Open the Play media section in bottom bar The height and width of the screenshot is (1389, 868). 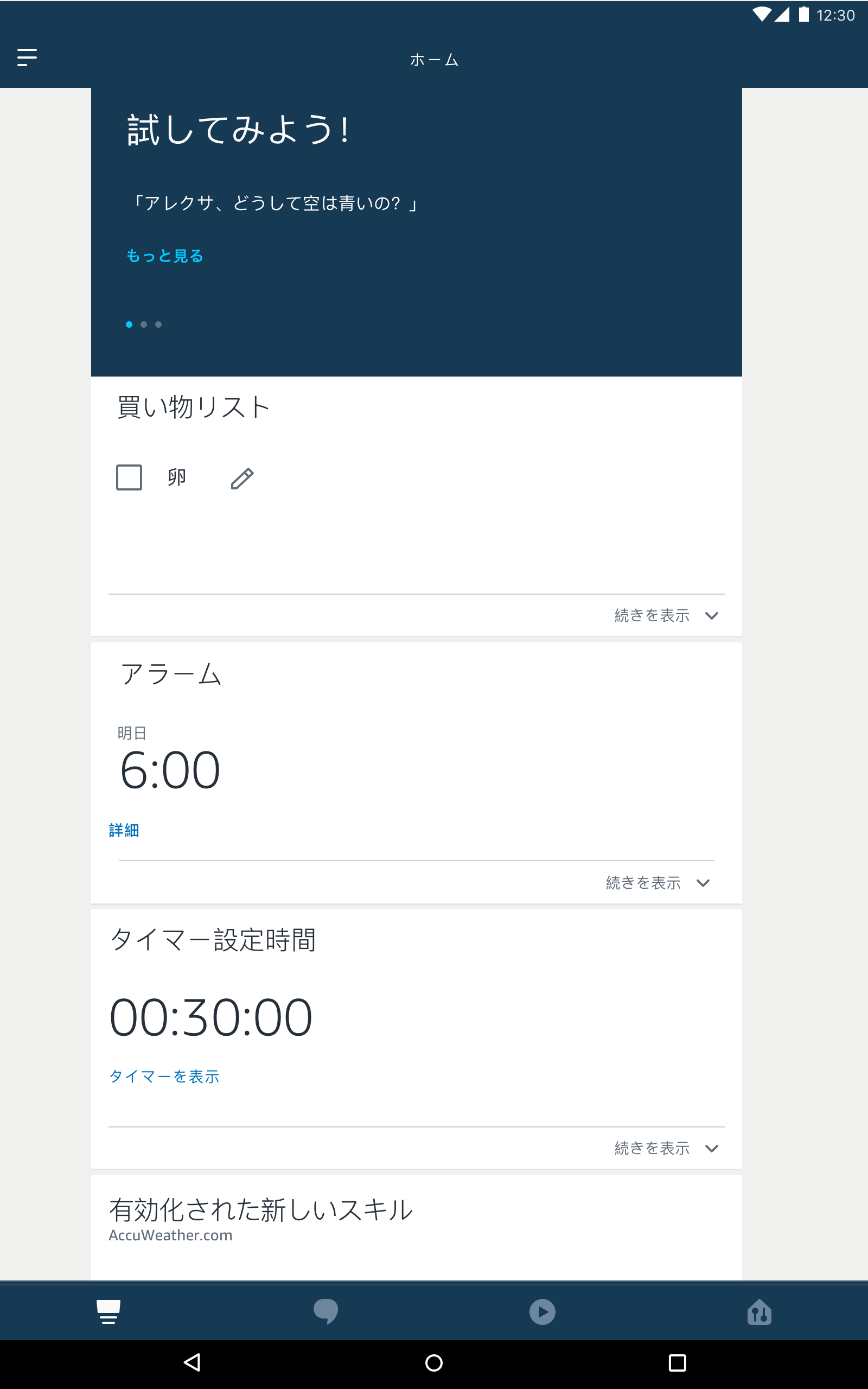pyautogui.click(x=542, y=1311)
